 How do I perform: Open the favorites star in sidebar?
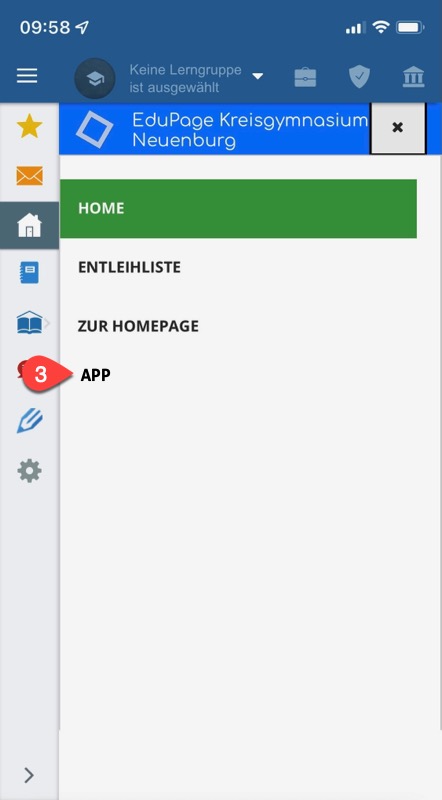(x=29, y=126)
